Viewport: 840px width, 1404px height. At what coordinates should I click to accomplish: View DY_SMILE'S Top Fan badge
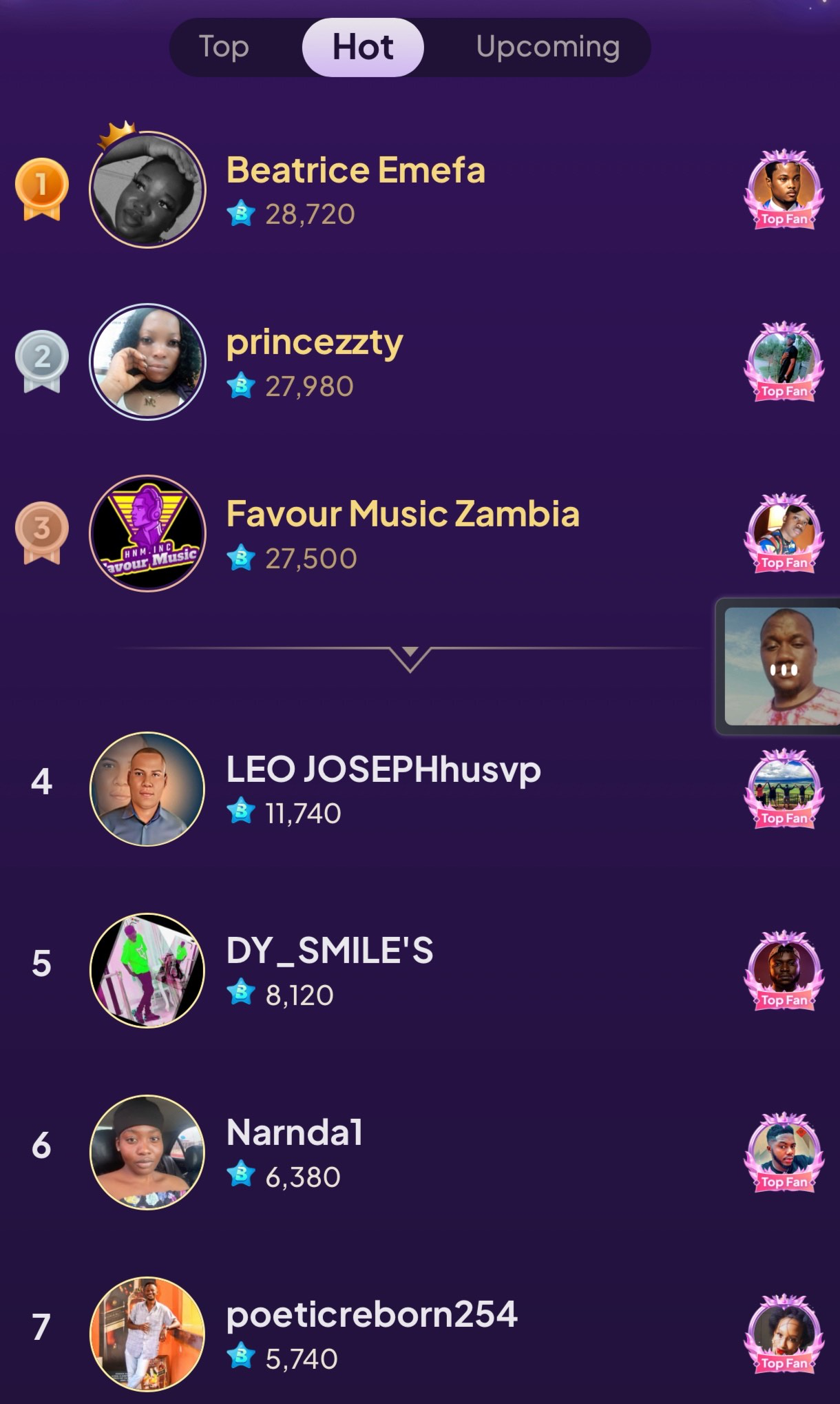(x=784, y=971)
